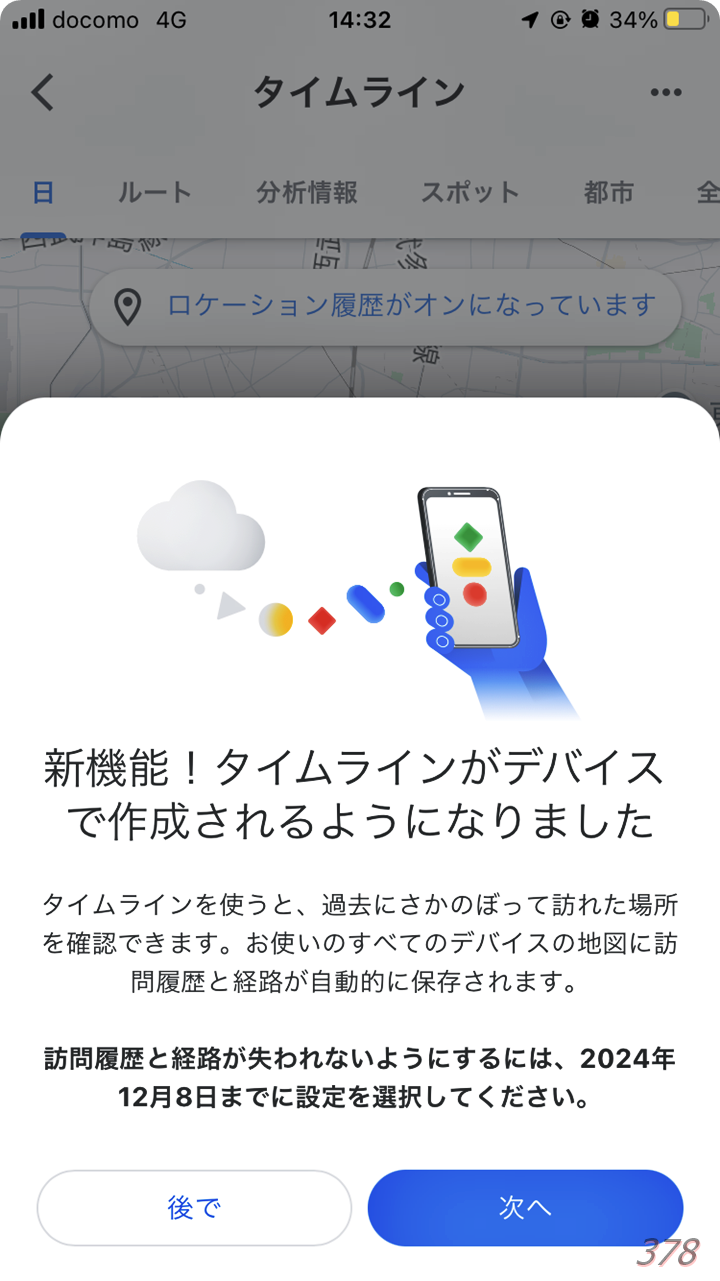Open the three-dot overflow menu
720x1281 pixels.
pos(665,92)
